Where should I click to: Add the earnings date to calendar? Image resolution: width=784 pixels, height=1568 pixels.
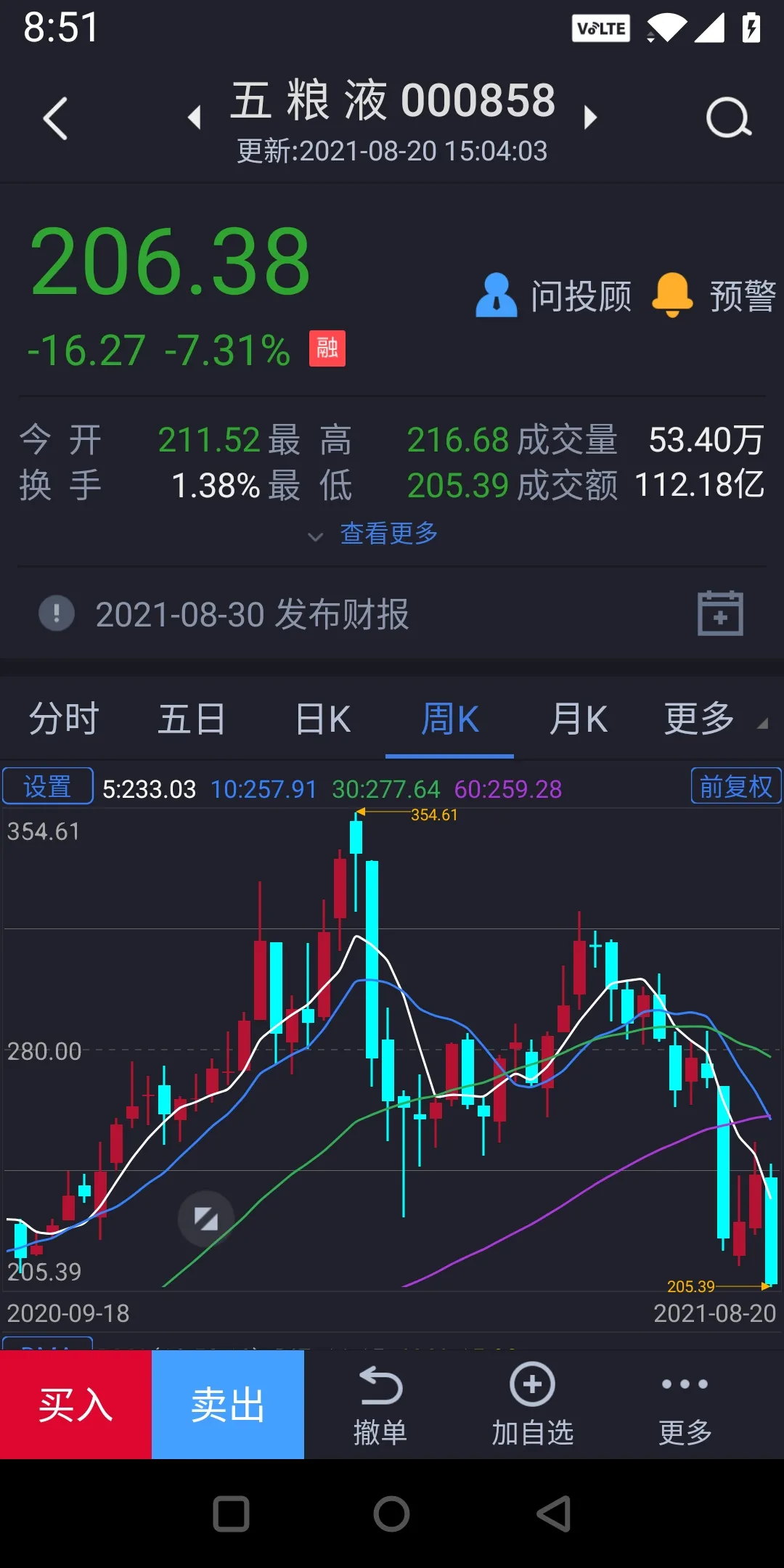click(x=720, y=613)
